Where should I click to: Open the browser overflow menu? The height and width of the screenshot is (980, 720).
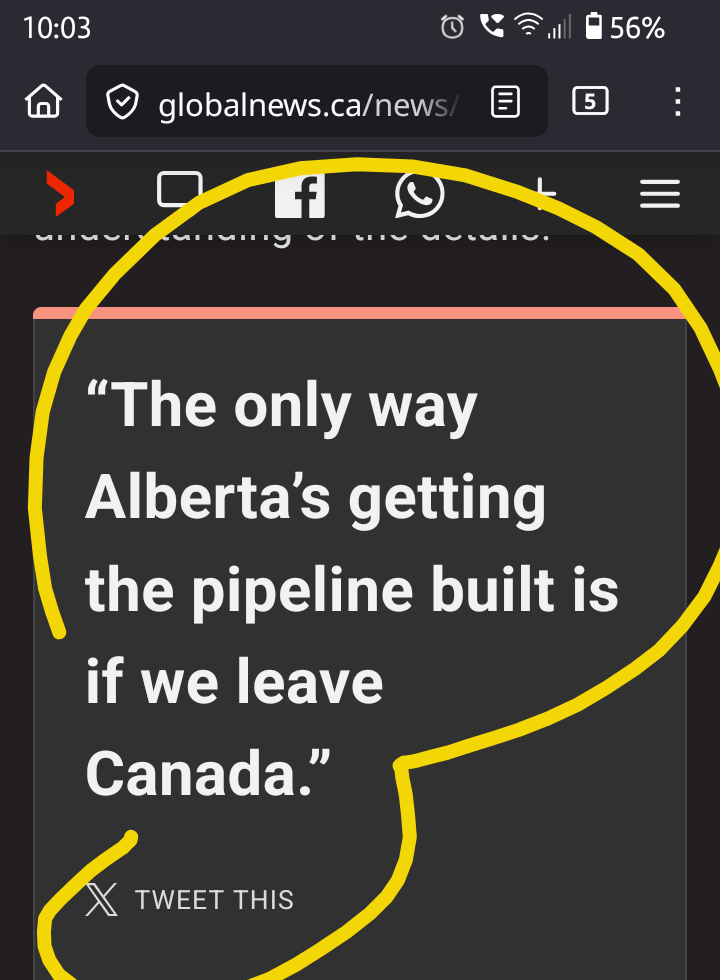point(678,101)
